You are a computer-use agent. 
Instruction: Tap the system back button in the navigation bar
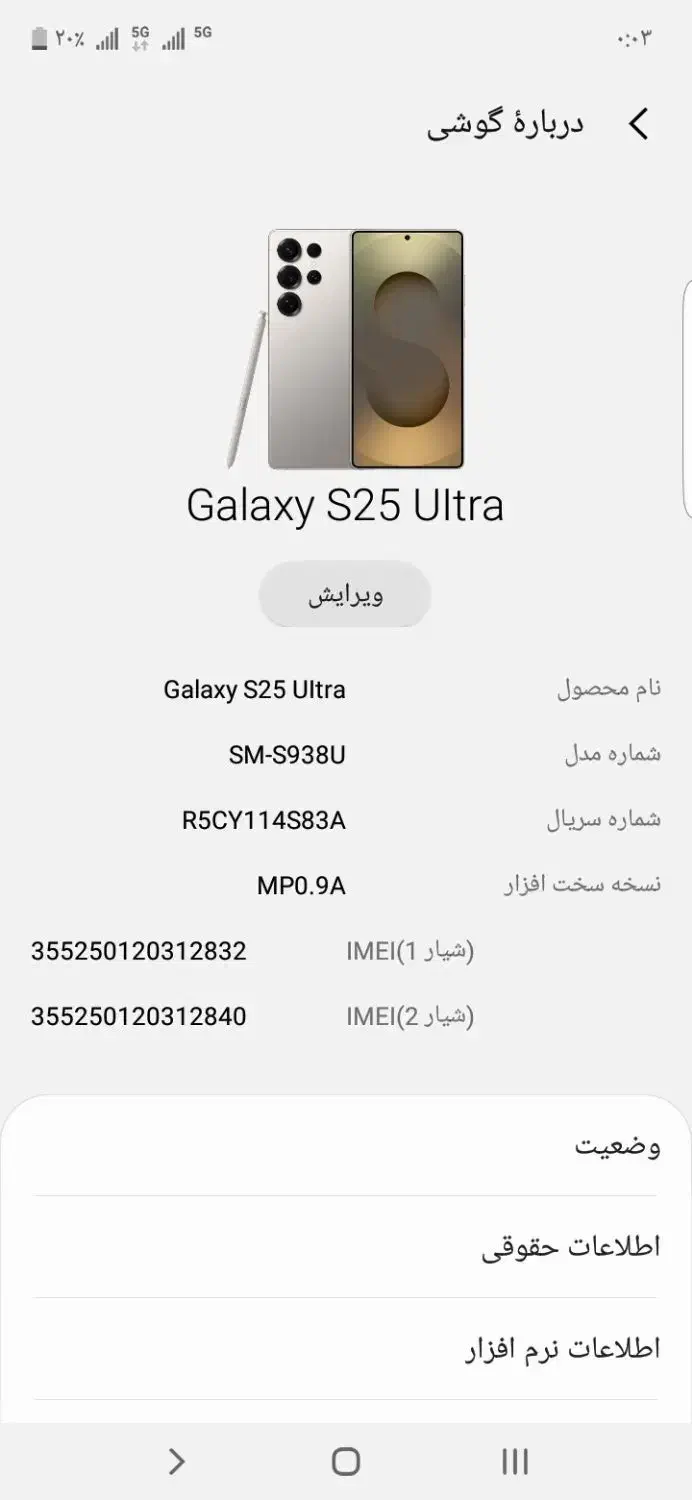point(177,1462)
